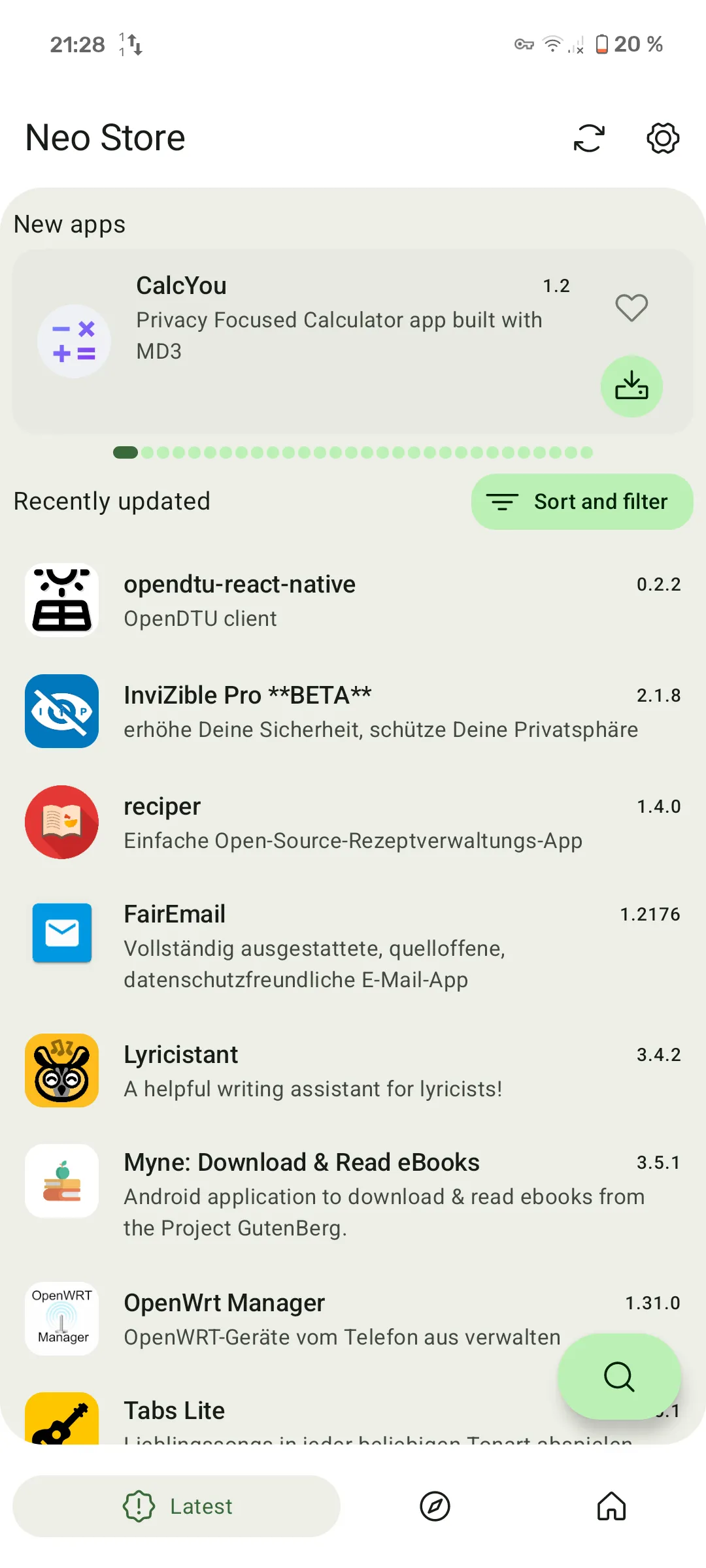This screenshot has width=706, height=1568.
Task: Open Neo Store settings gear
Action: pyautogui.click(x=662, y=138)
